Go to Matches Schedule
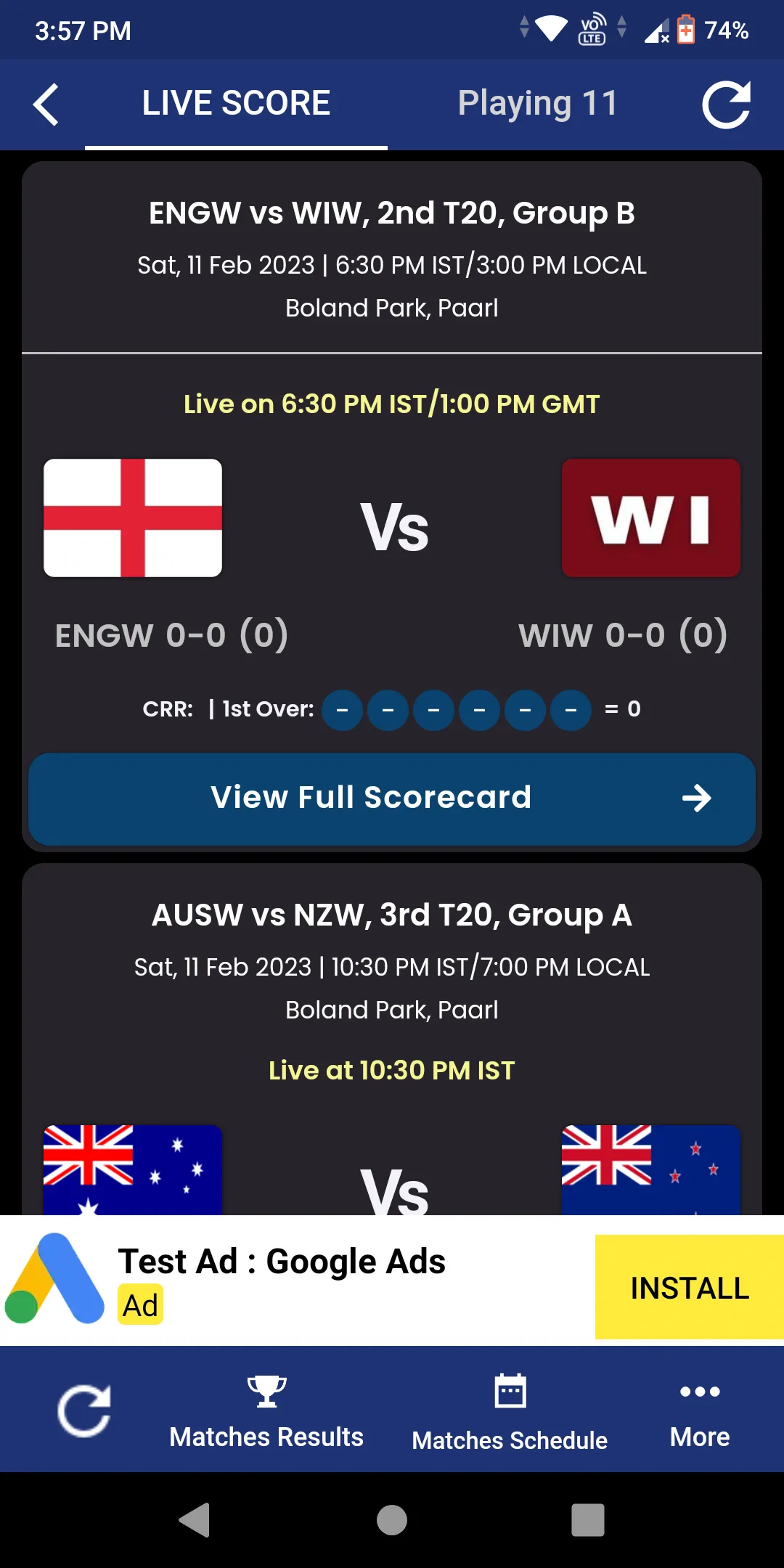The image size is (784, 1568). point(510,1413)
